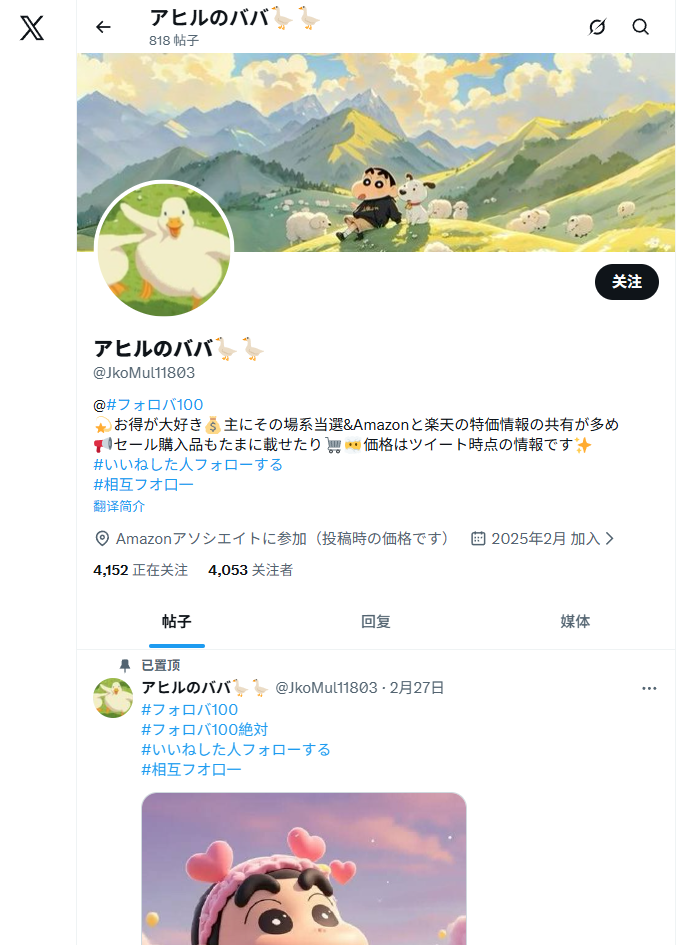Open #相互フォロー hashtag in the bio
685x945 pixels.
click(143, 484)
